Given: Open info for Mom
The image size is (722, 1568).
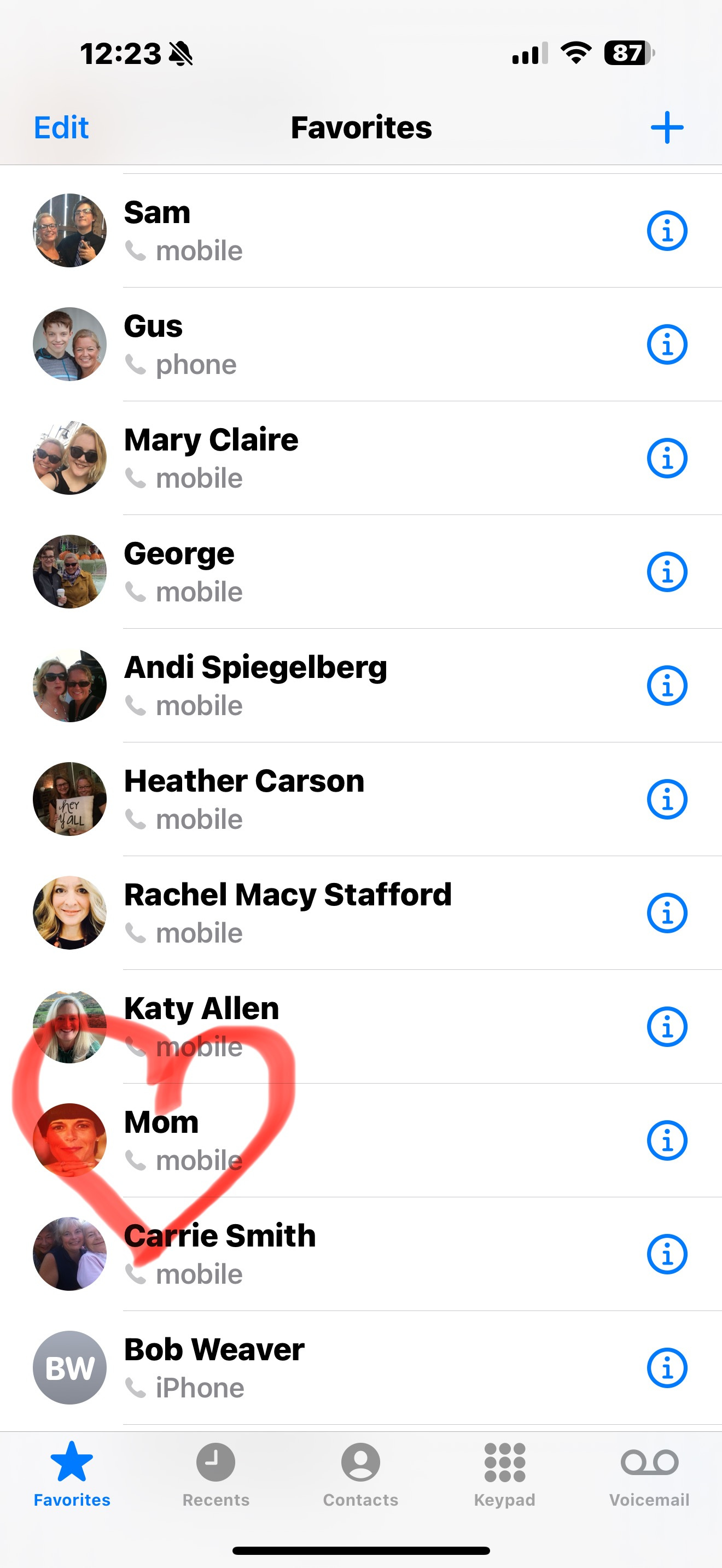Looking at the screenshot, I should (x=667, y=1140).
